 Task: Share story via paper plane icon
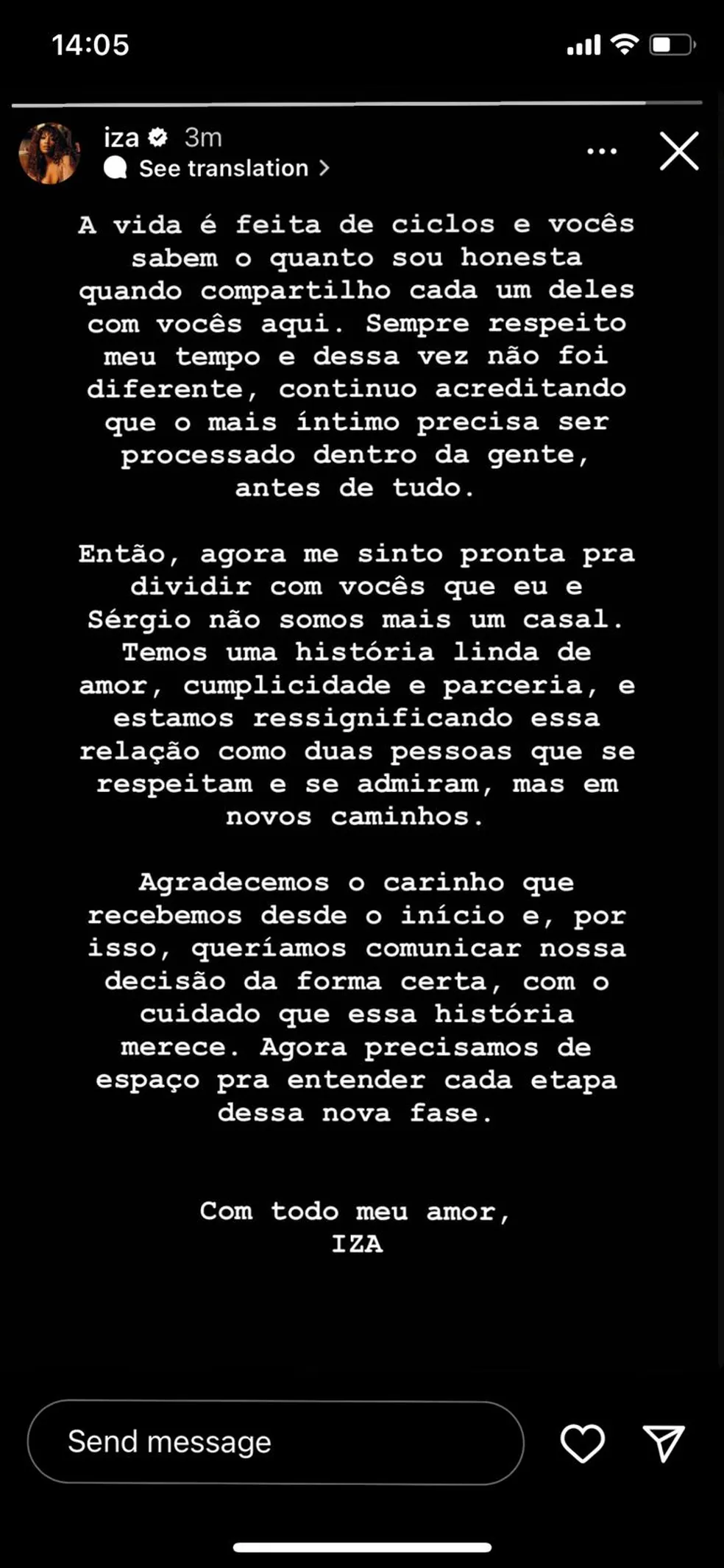664,1442
